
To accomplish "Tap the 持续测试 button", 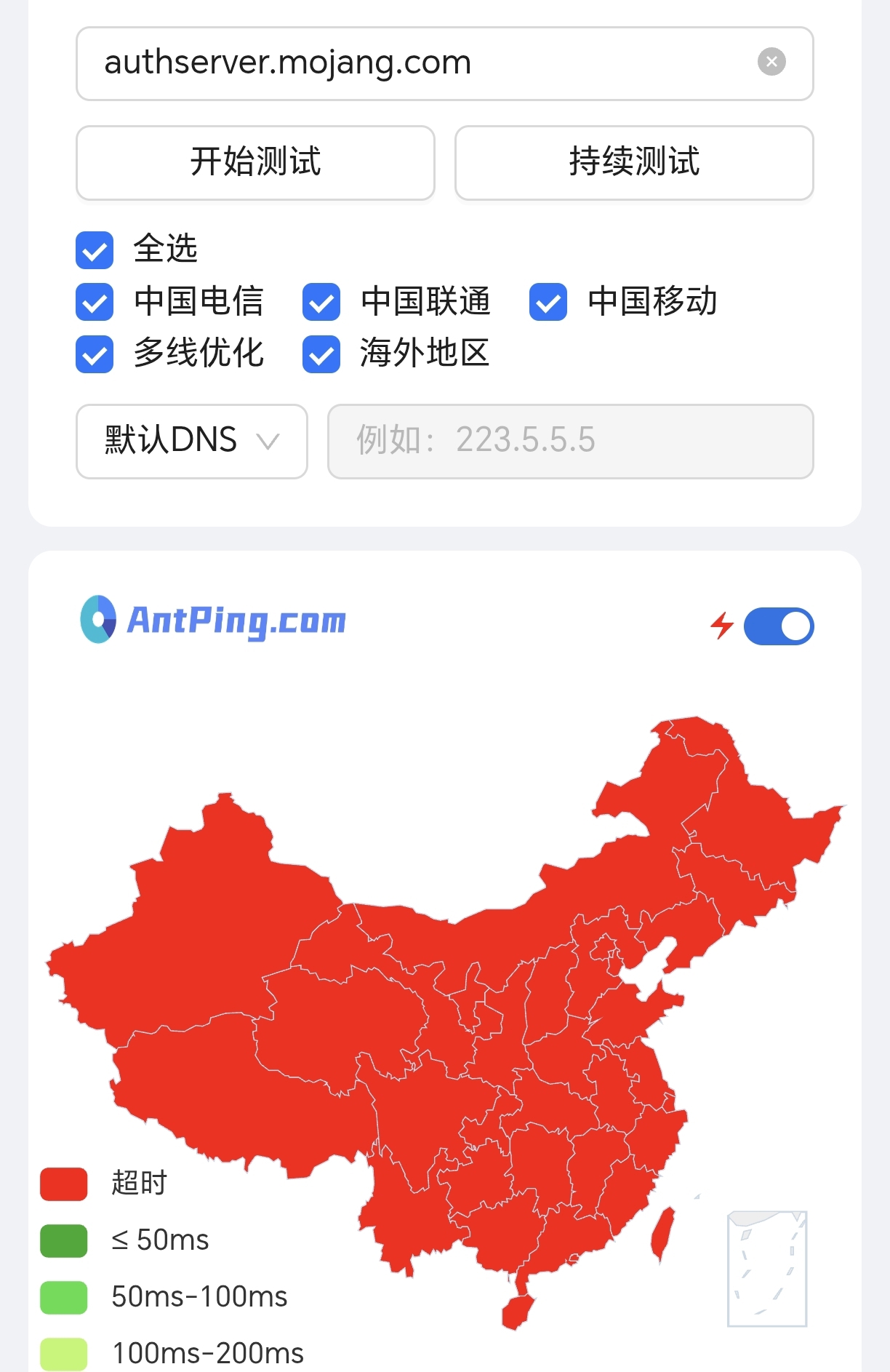I will 634,162.
